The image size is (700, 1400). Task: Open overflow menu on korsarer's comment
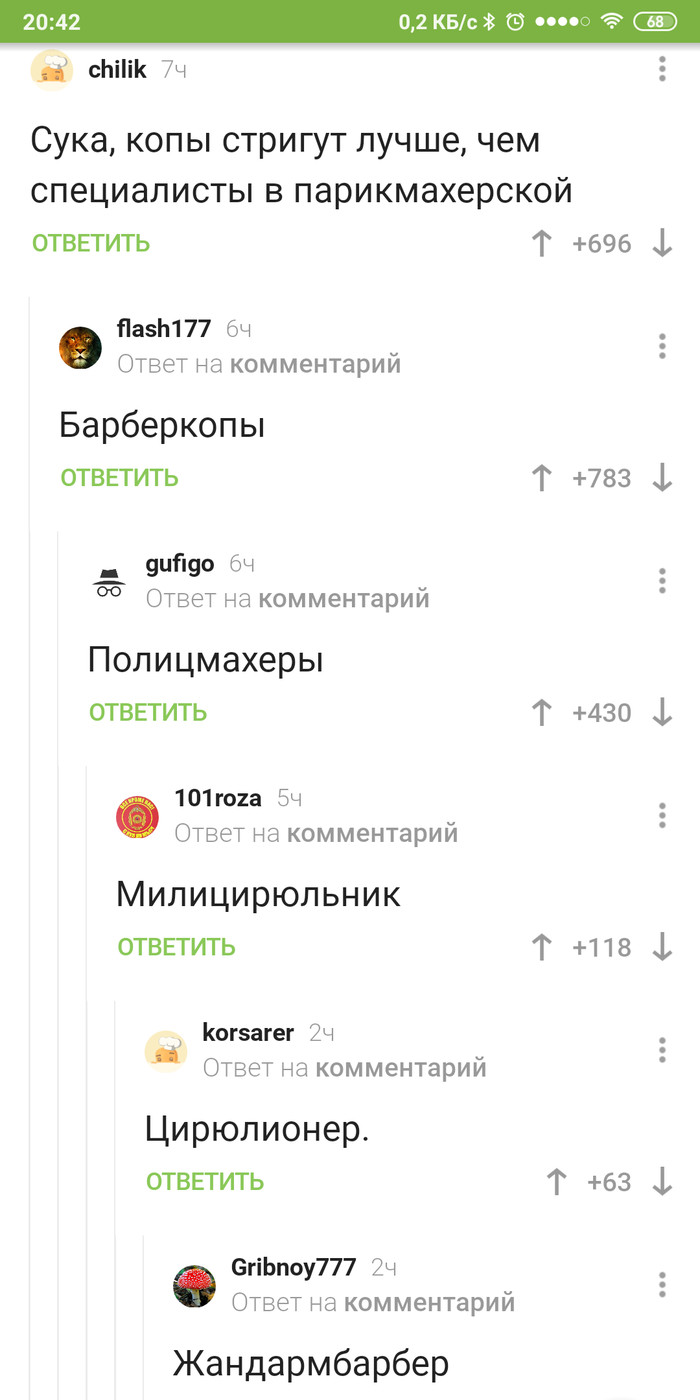coord(662,1050)
